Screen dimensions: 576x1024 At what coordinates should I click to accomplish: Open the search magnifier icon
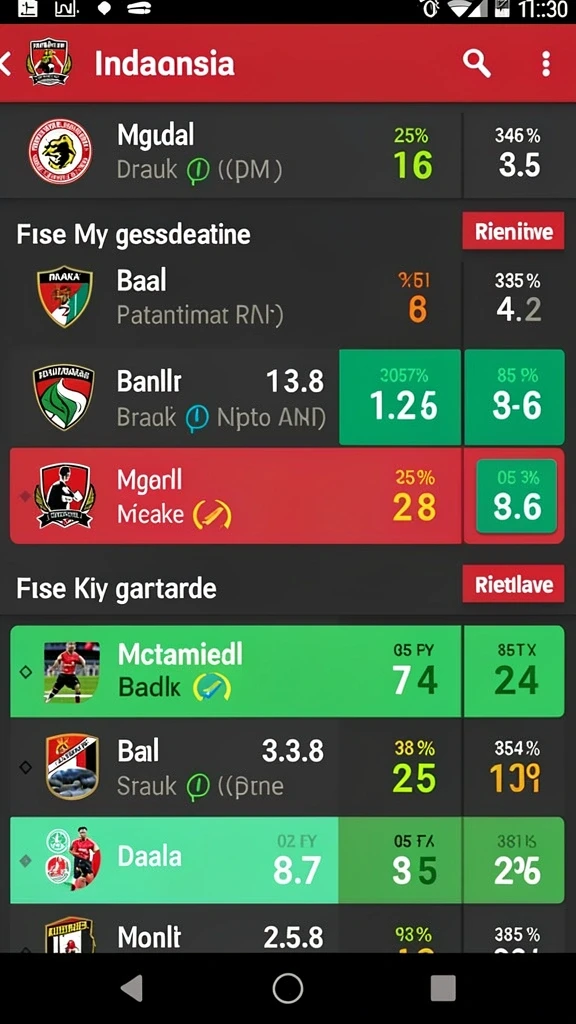point(477,64)
